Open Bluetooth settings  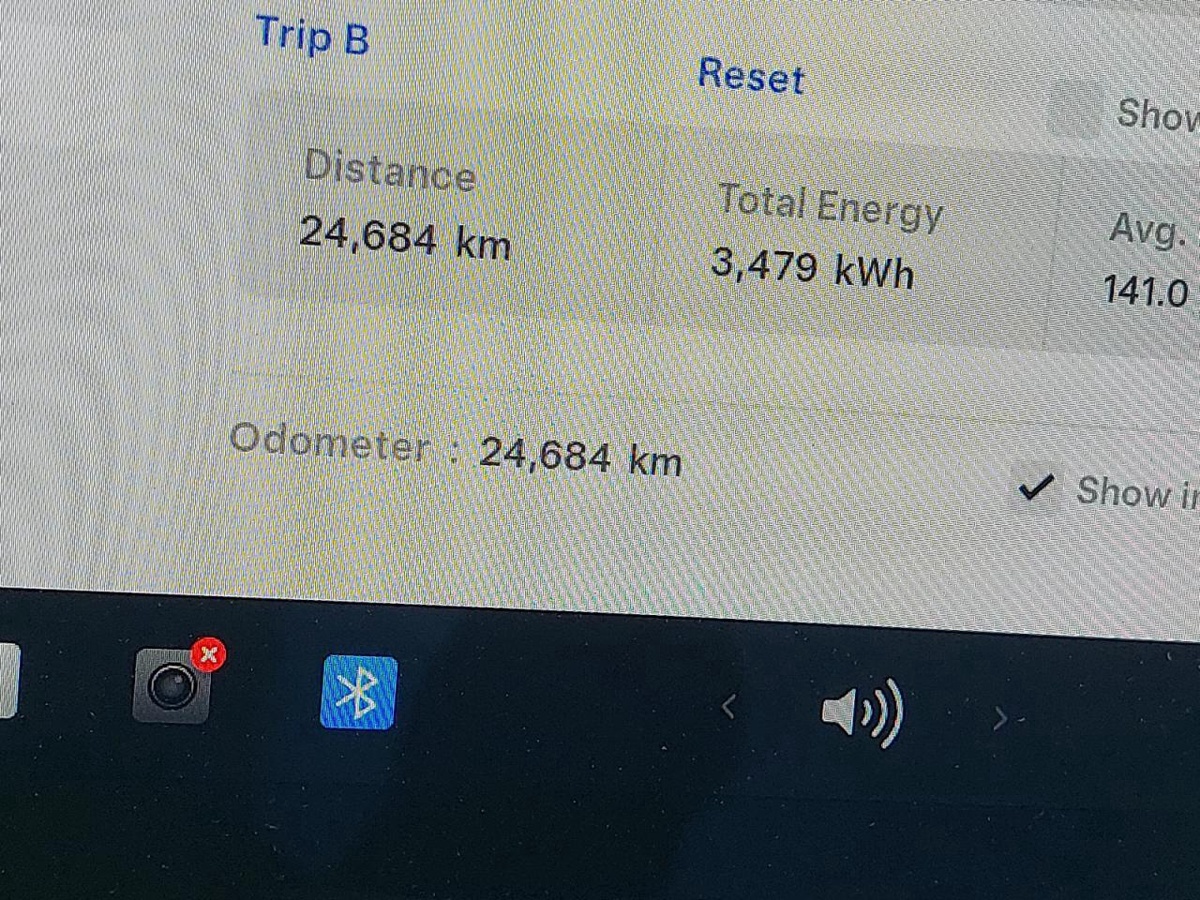[x=358, y=692]
